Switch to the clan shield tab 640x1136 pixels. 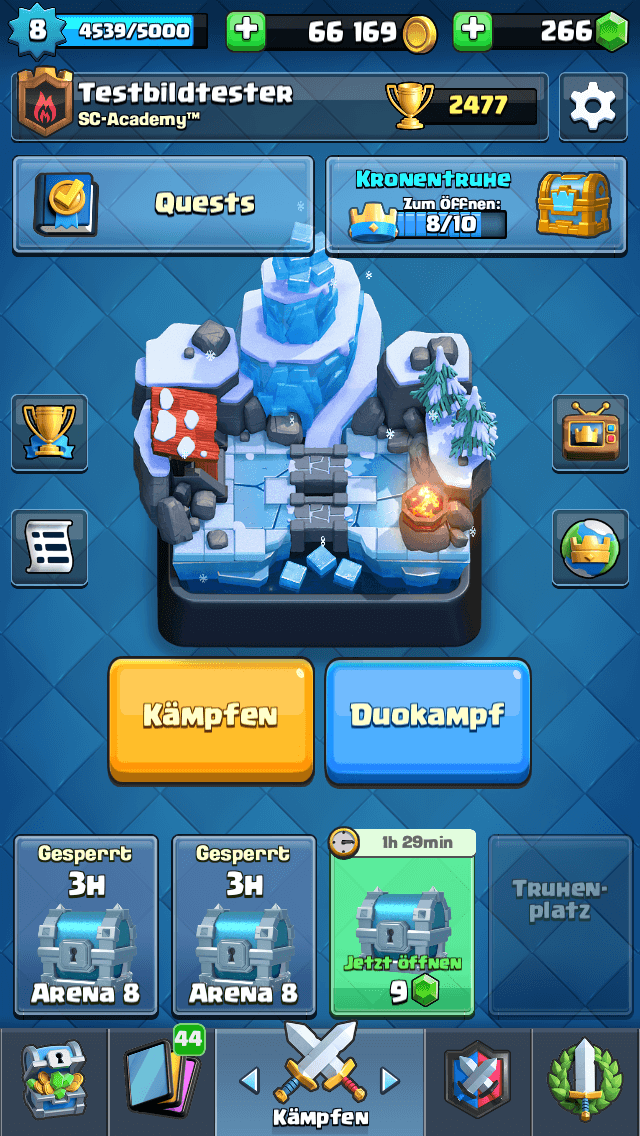[478, 1082]
